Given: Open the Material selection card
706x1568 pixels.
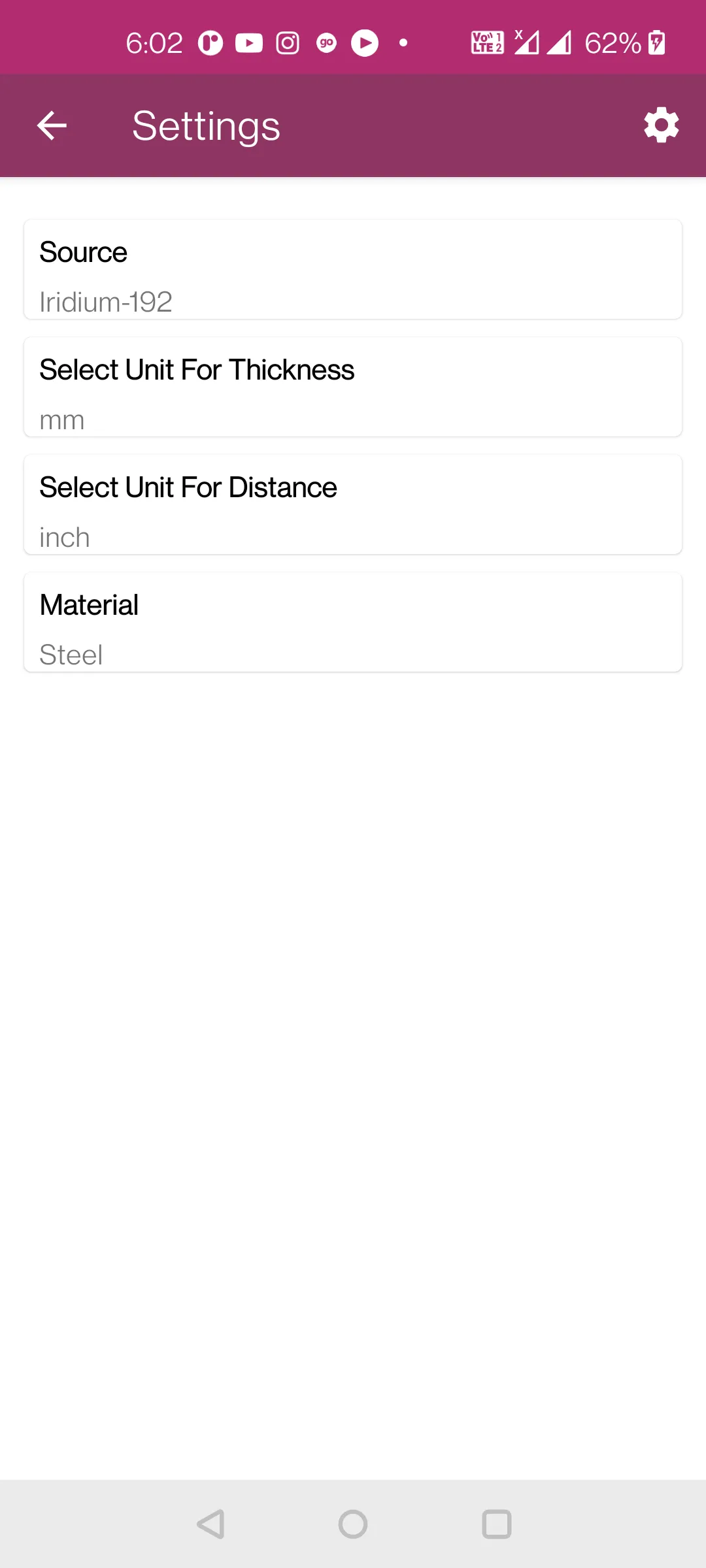Looking at the screenshot, I should (353, 622).
